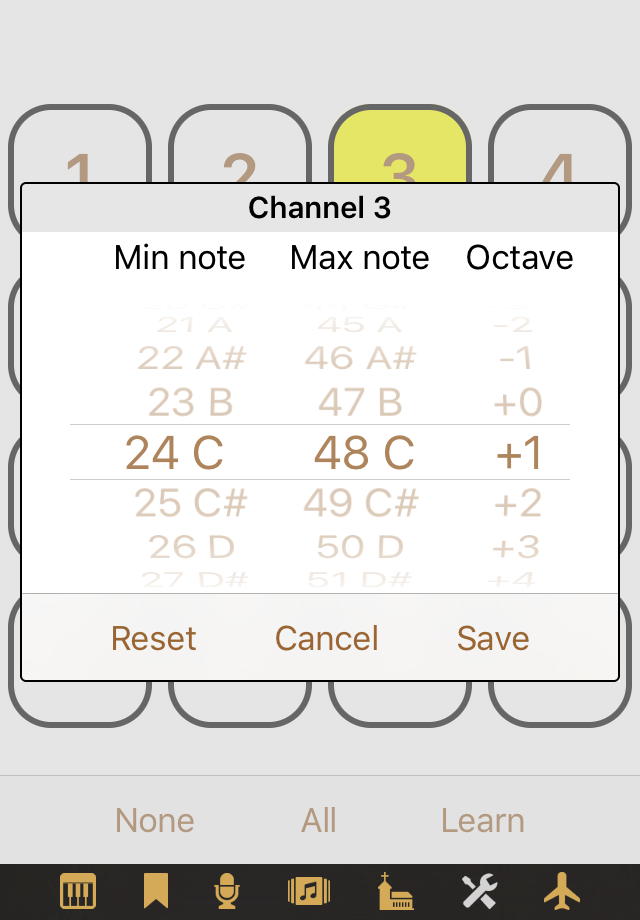Open the airplane tab
Image resolution: width=640 pixels, height=920 pixels.
562,890
